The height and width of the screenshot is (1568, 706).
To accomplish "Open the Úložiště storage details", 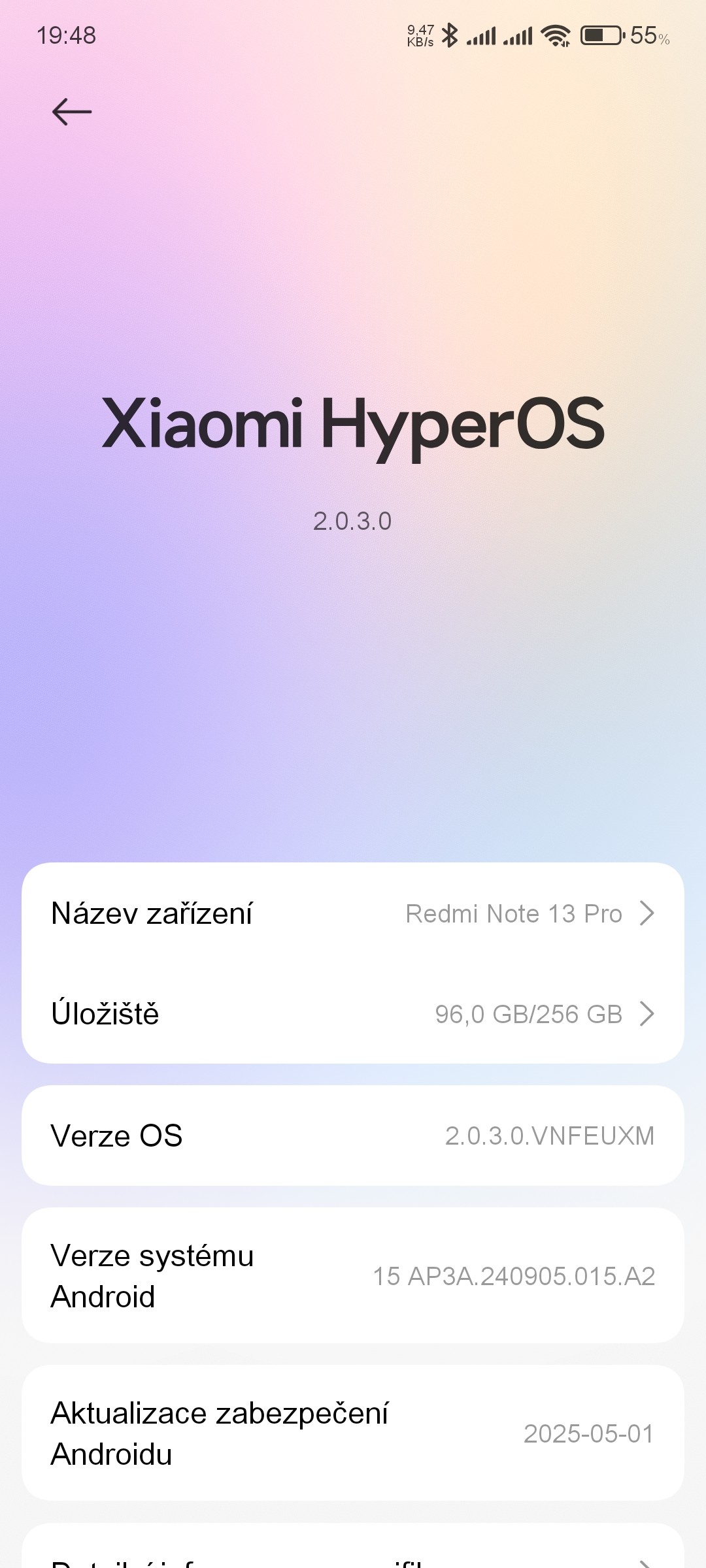I will (353, 1014).
